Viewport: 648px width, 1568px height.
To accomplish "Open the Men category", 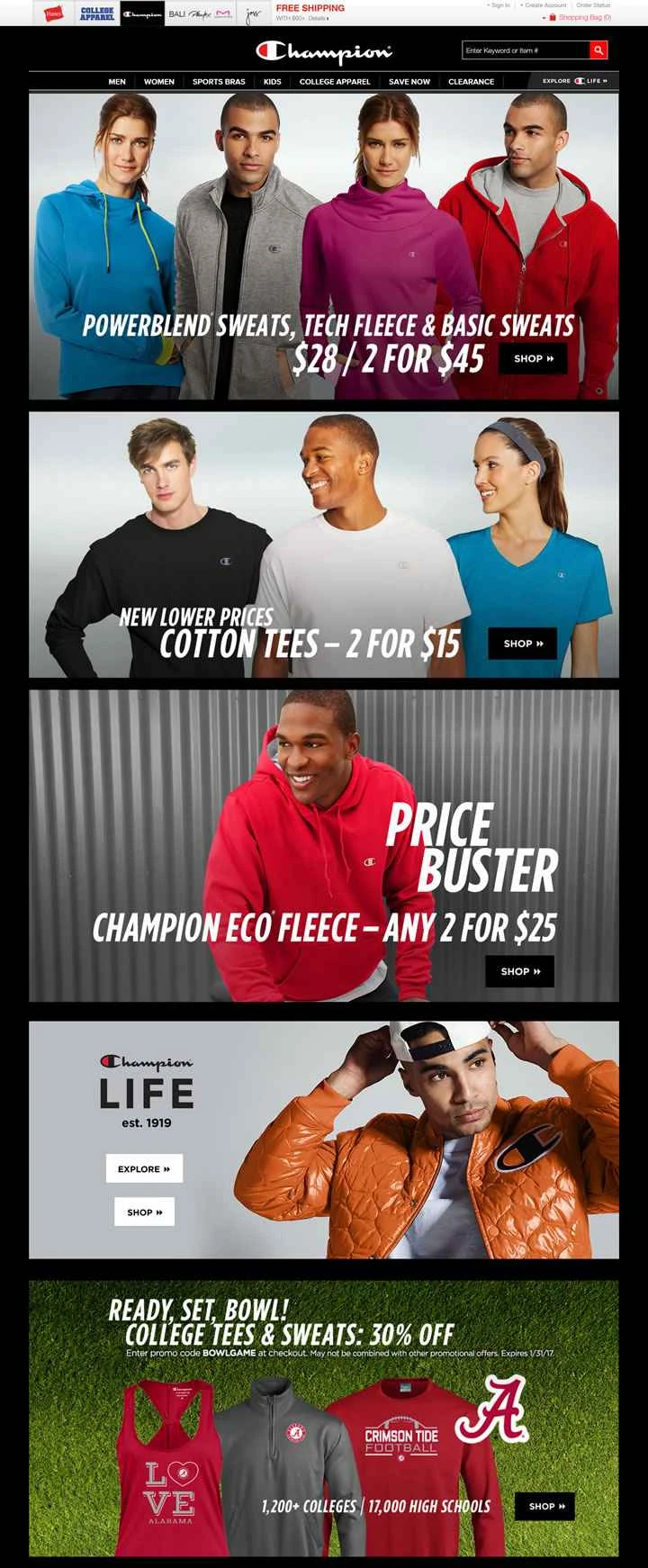I will pos(117,82).
